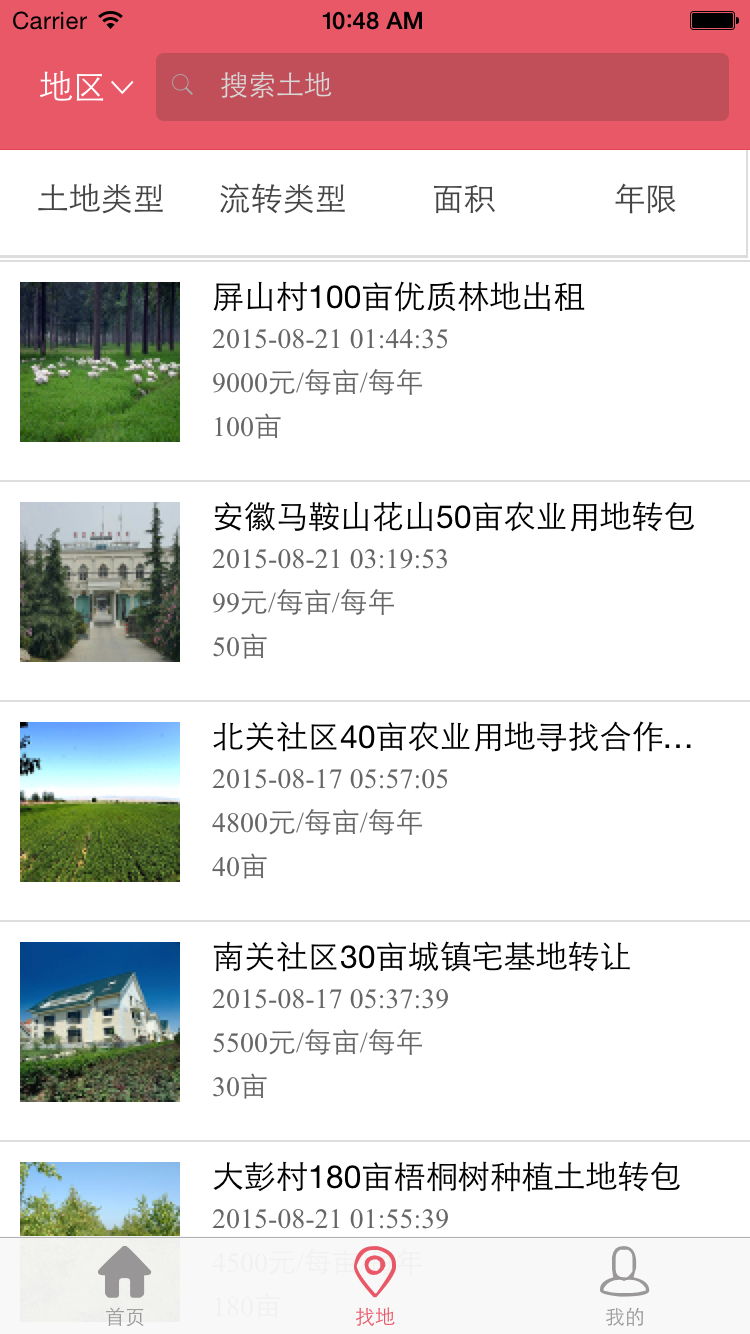Image resolution: width=750 pixels, height=1334 pixels.
Task: Expand the 地区 region dropdown
Action: tap(86, 88)
